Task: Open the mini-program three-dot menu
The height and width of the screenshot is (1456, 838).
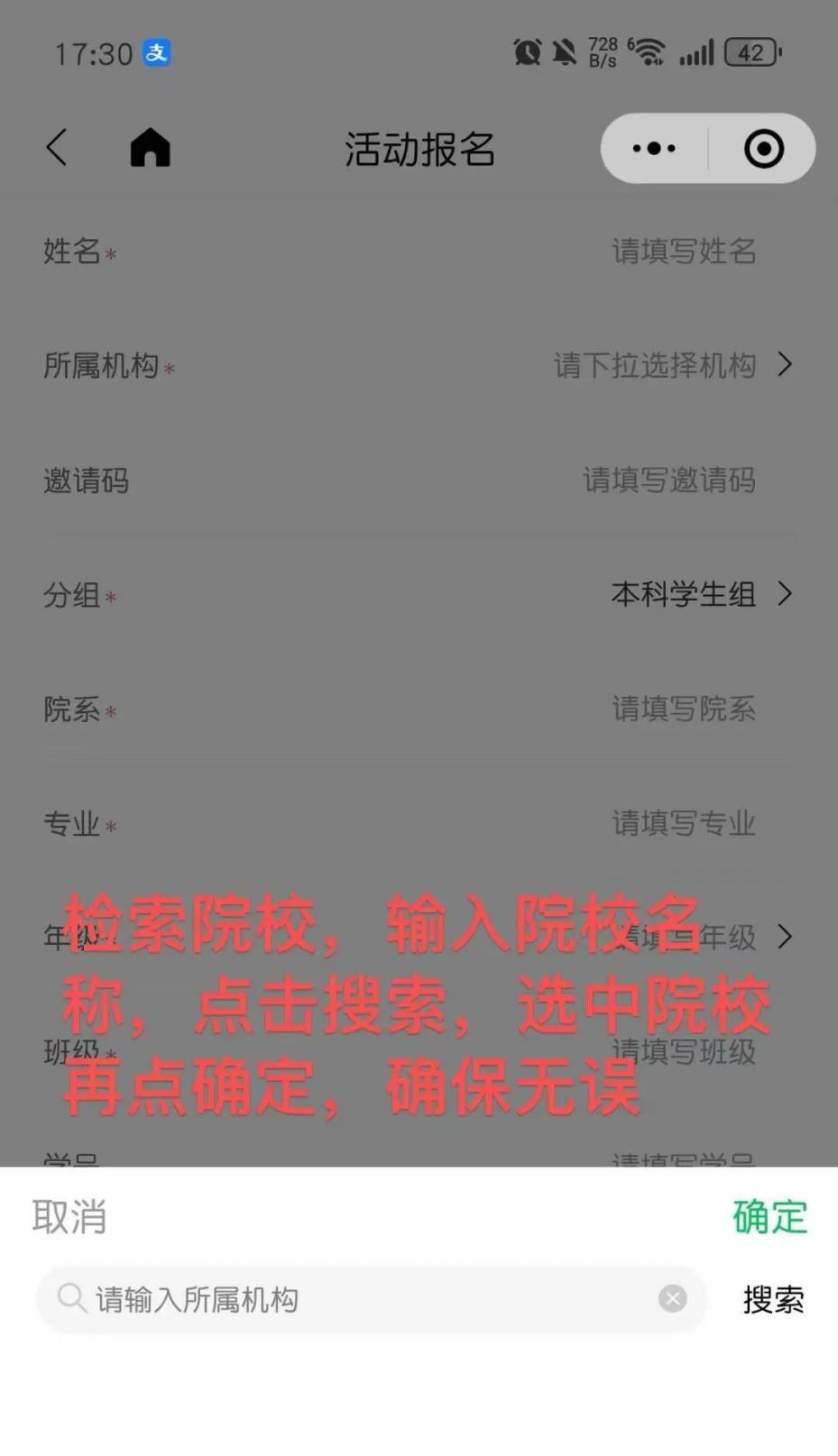Action: pyautogui.click(x=654, y=149)
